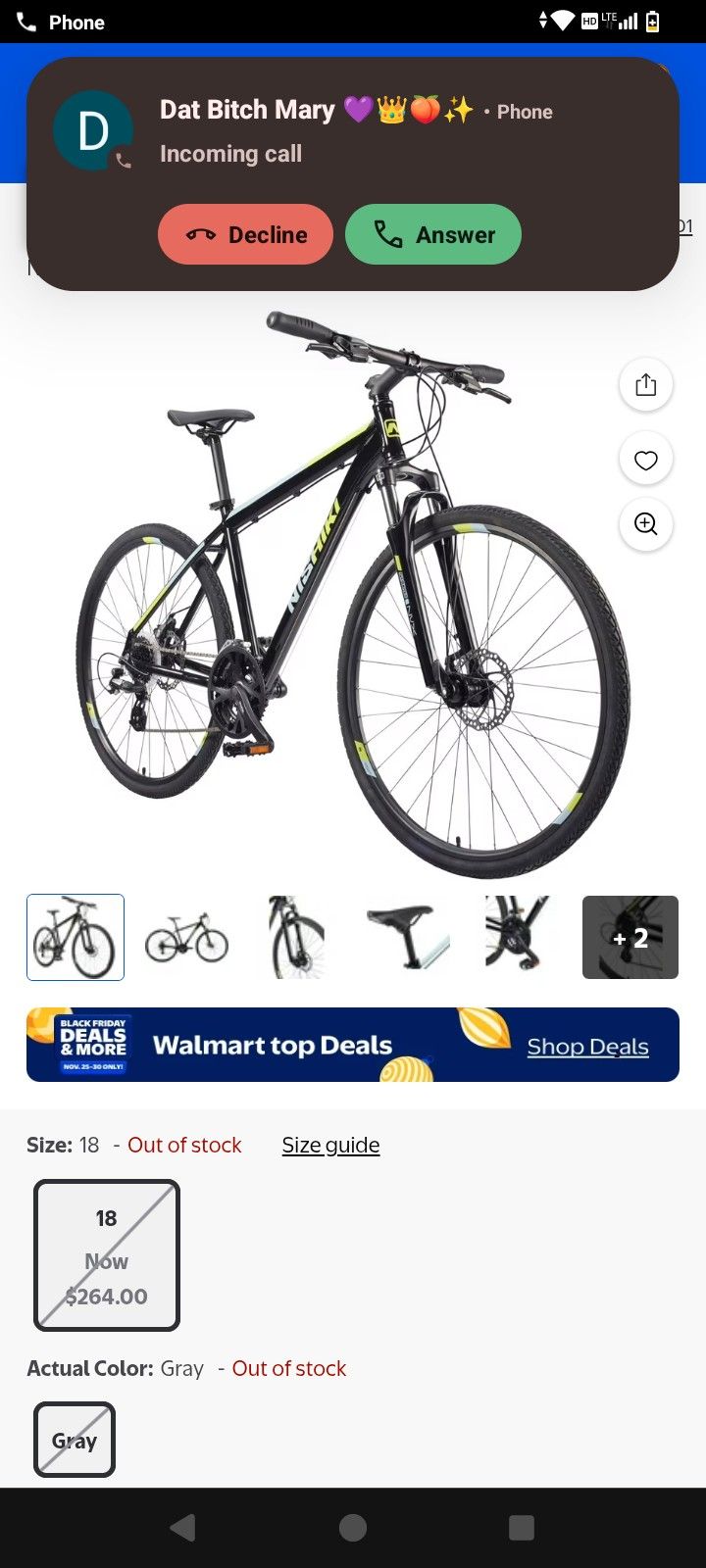The height and width of the screenshot is (1568, 706).
Task: Decline the call from Dat Bitch Mary
Action: [x=245, y=234]
